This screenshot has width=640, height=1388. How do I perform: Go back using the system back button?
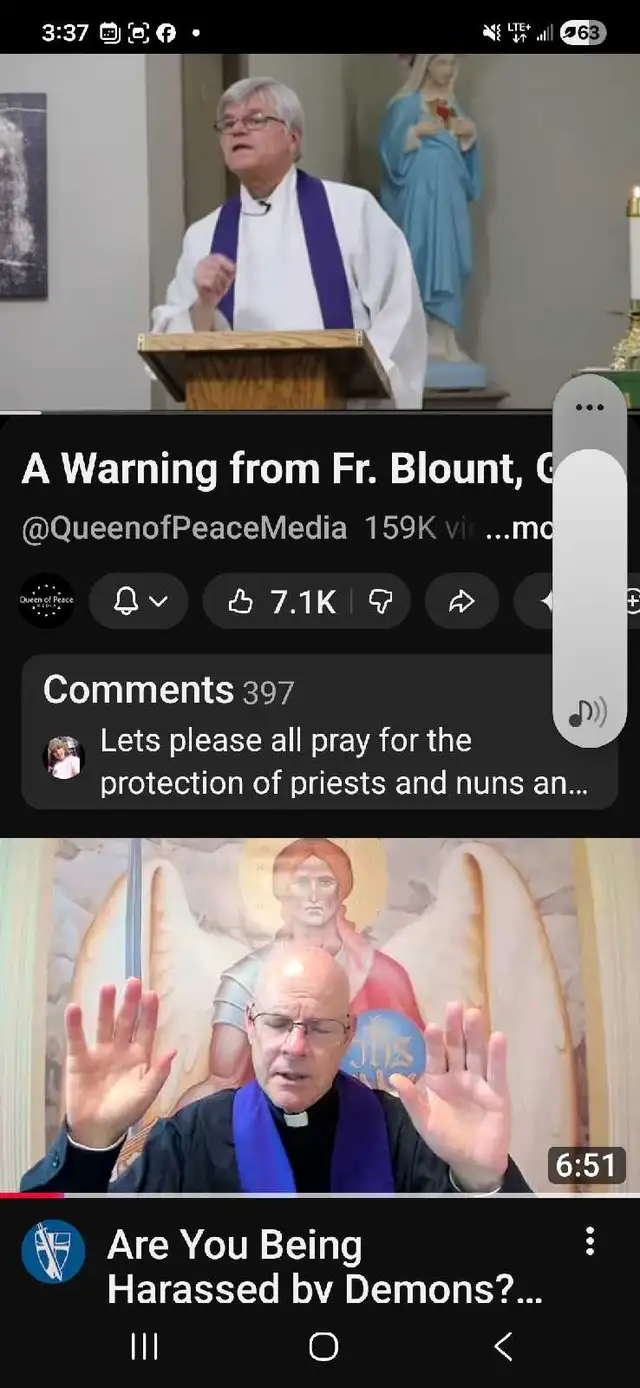click(503, 1346)
